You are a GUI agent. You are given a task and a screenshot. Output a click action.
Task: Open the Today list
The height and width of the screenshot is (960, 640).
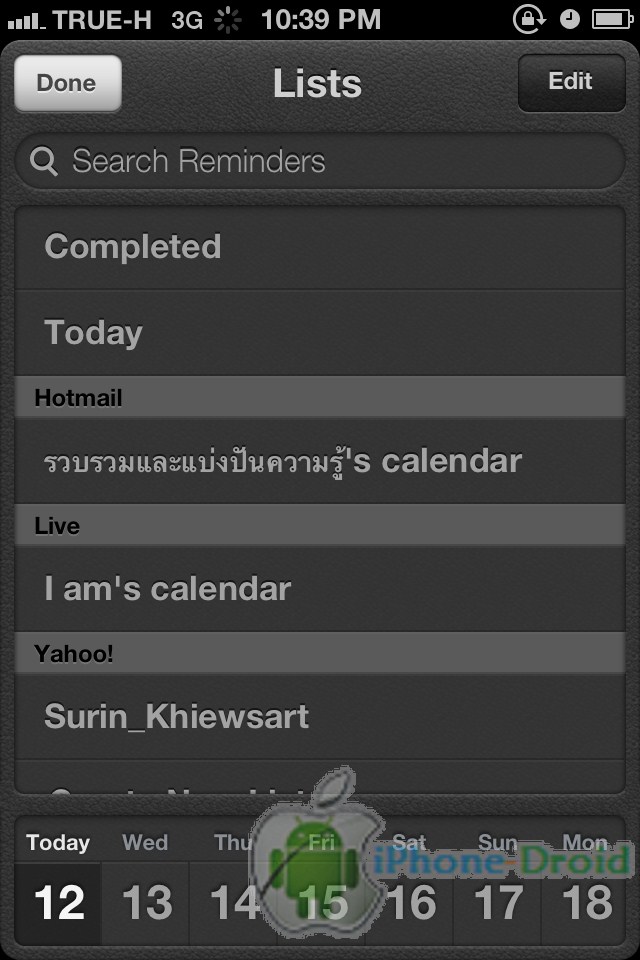click(320, 333)
